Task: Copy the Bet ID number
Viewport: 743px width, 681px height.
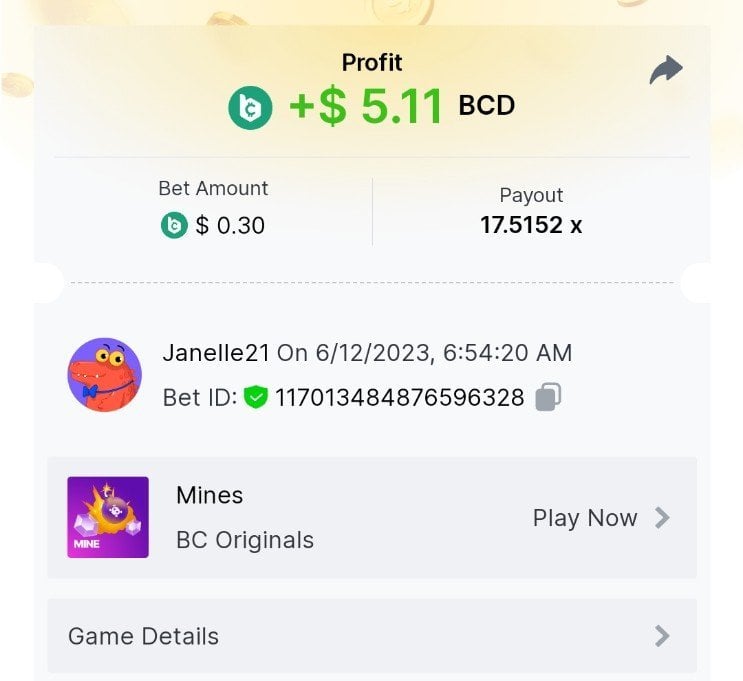Action: pyautogui.click(x=547, y=398)
